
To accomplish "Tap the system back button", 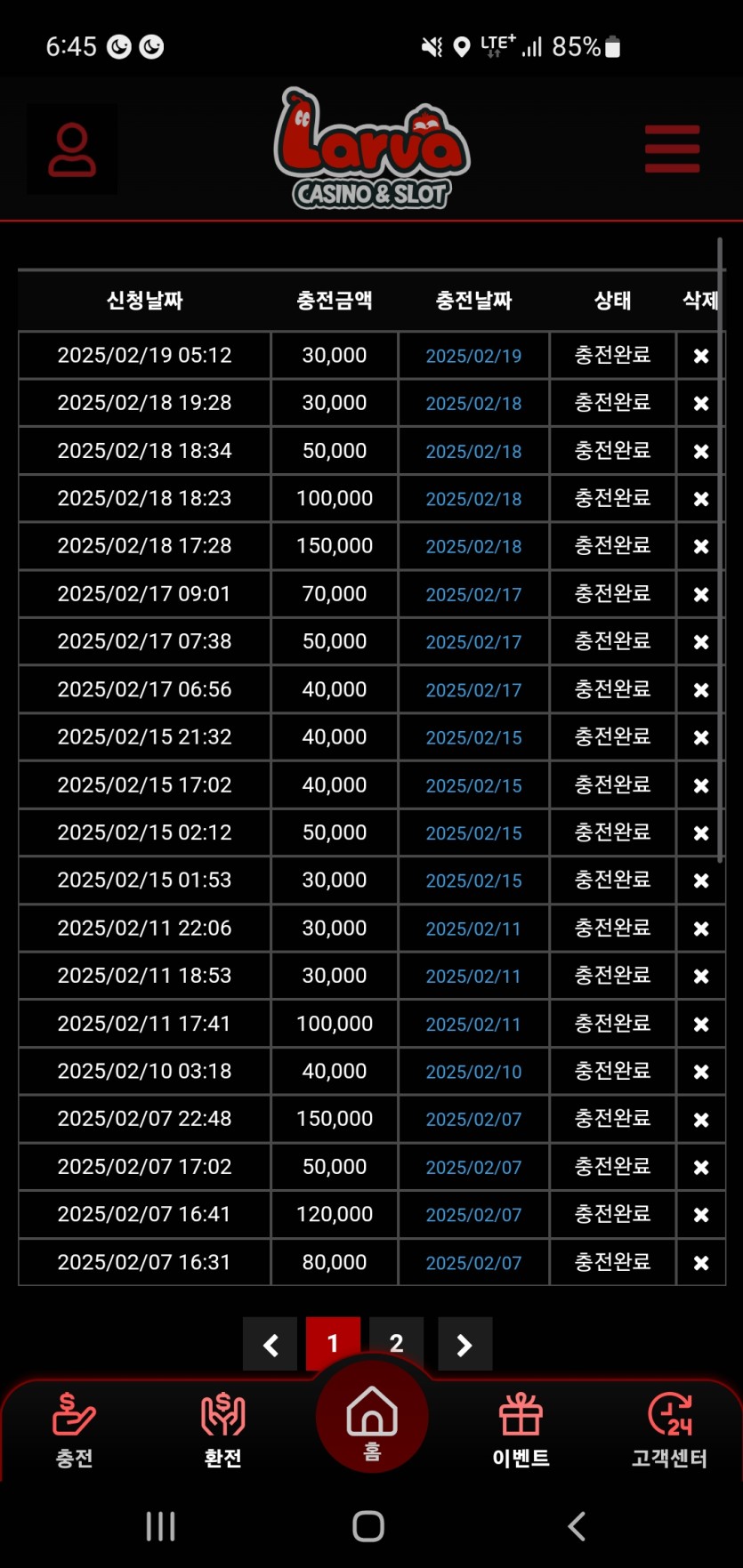I will pos(577,1526).
